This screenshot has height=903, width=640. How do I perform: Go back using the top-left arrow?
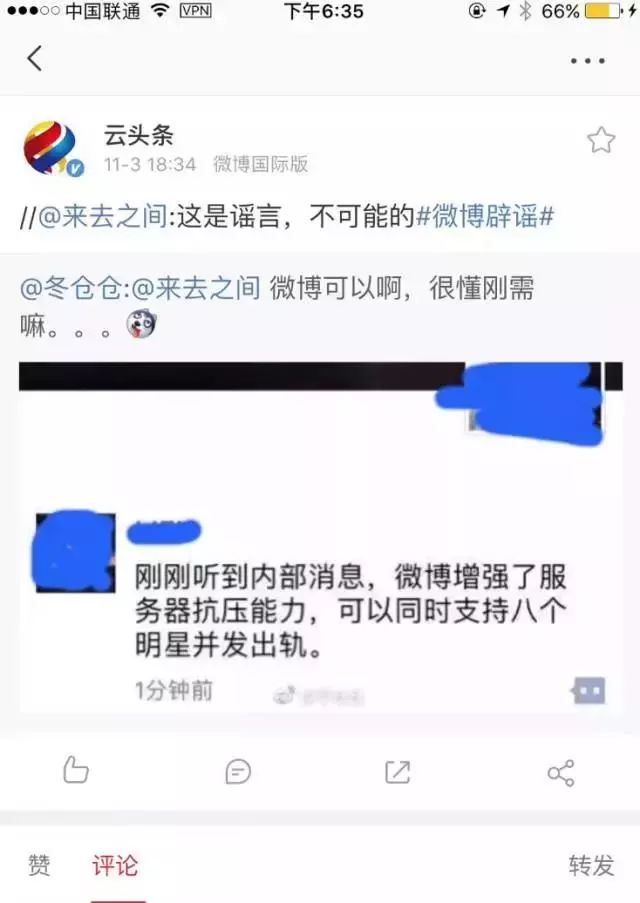35,59
